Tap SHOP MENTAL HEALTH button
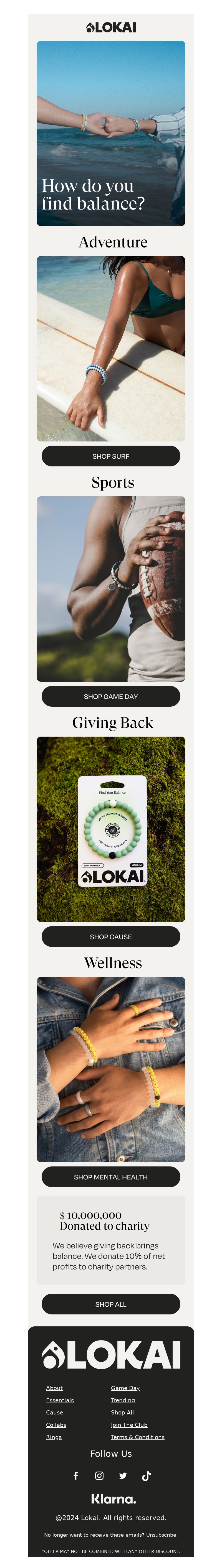 [110, 1177]
